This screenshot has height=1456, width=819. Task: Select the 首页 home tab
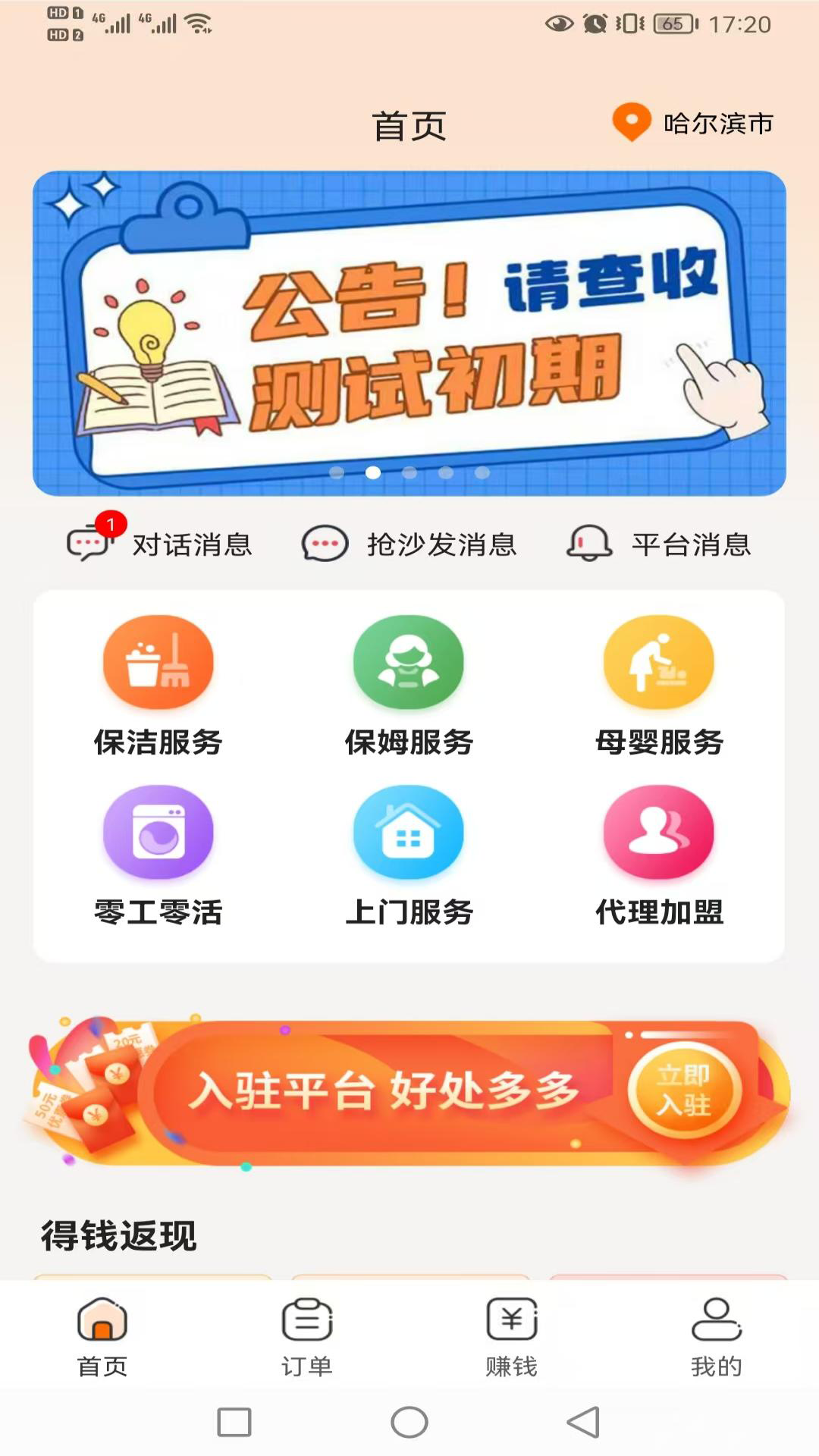[x=102, y=1335]
